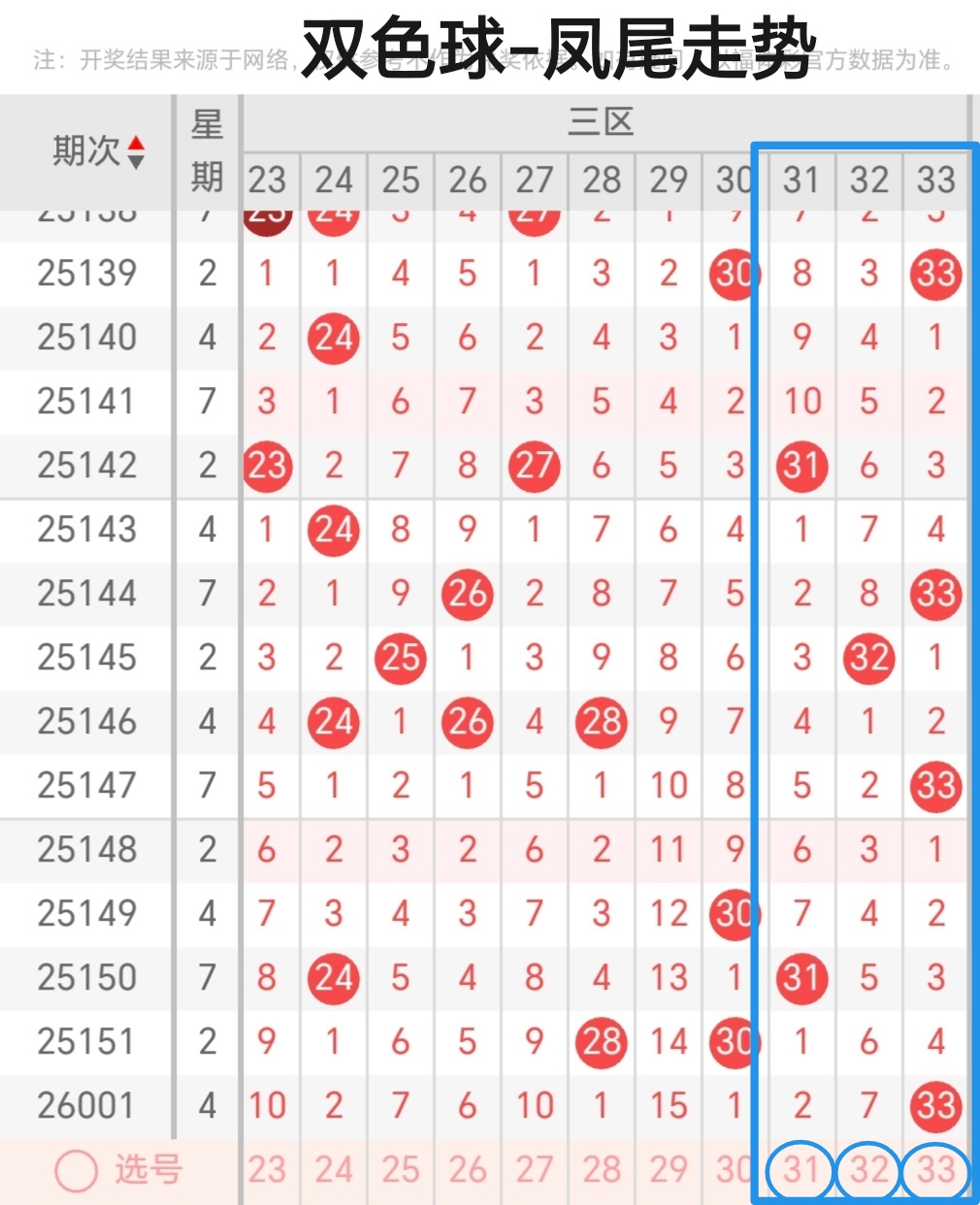Select number 33 in the 选号 row
This screenshot has width=980, height=1205.
click(x=934, y=1170)
